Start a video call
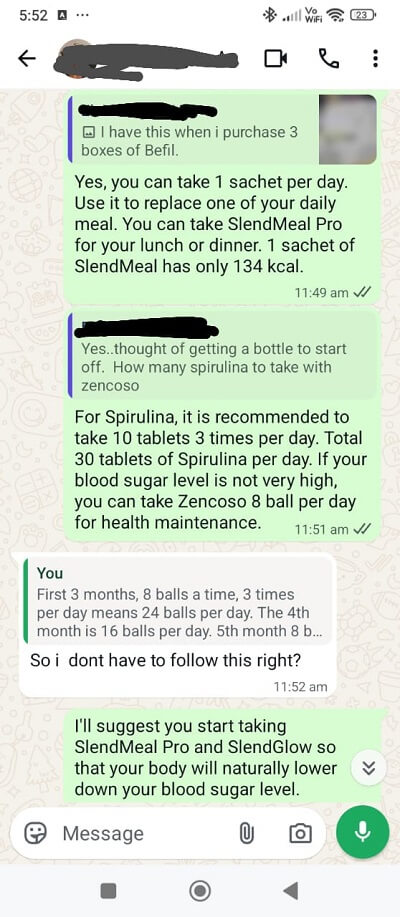Viewport: 400px width, 917px height. coord(275,58)
